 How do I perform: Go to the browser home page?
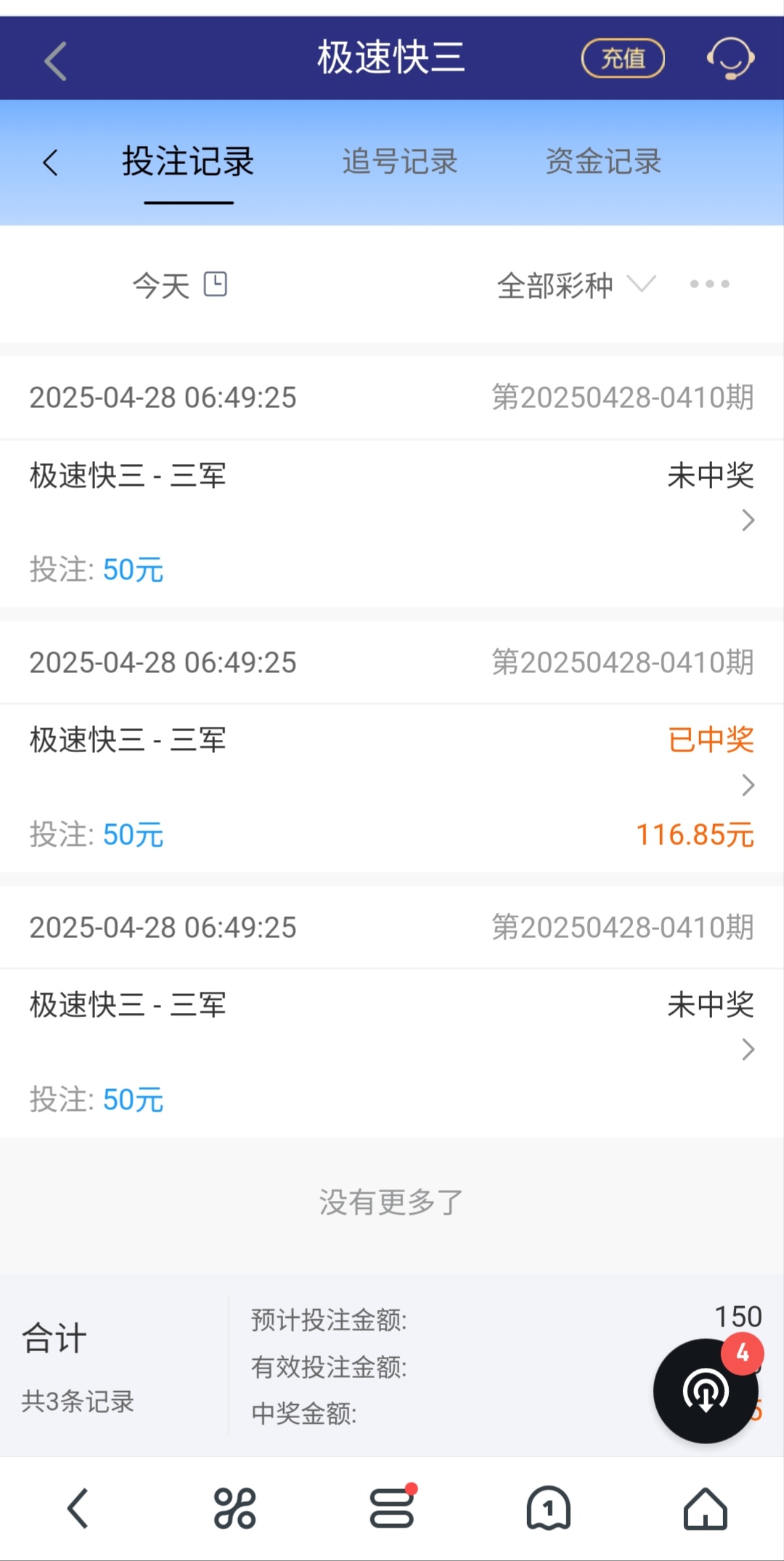pyautogui.click(x=705, y=1509)
